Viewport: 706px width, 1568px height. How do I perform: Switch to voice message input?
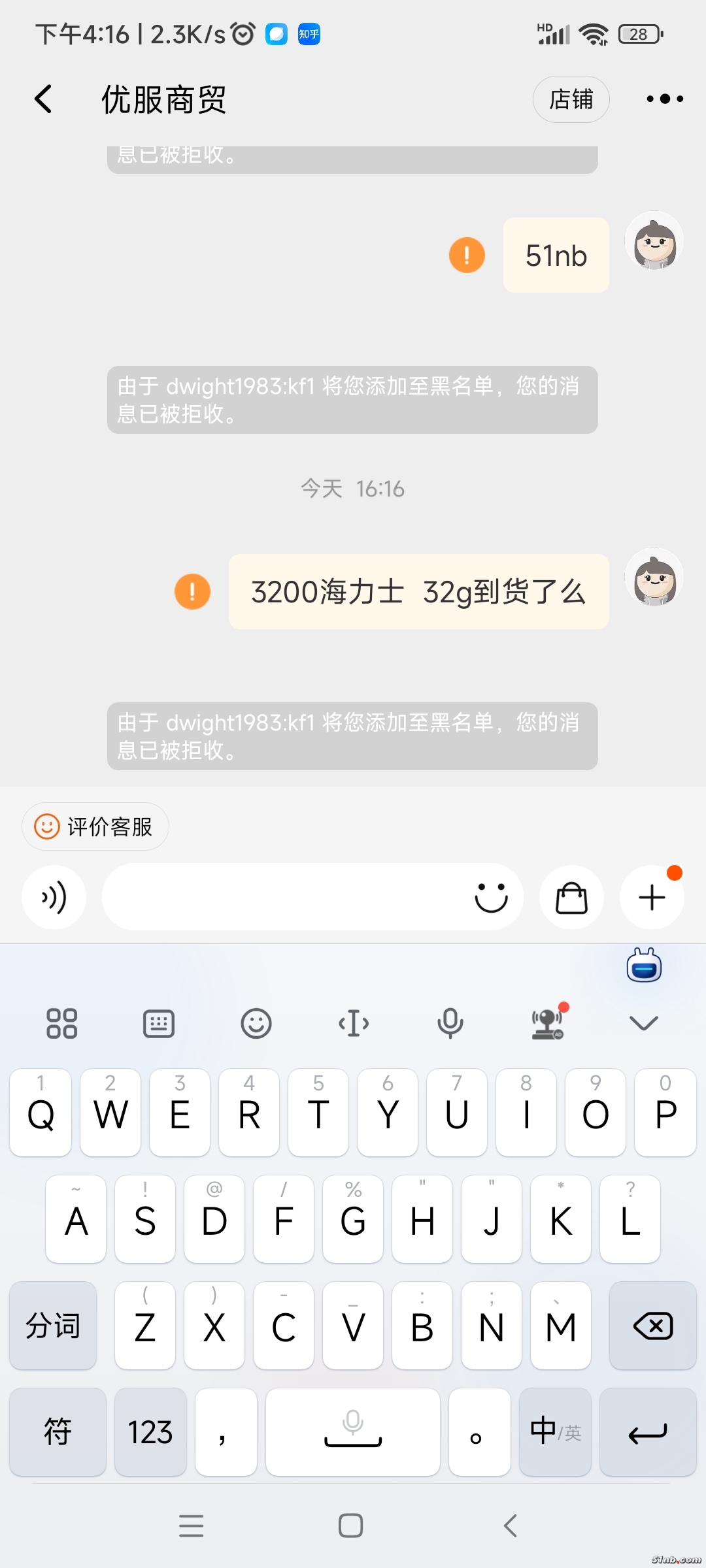54,897
